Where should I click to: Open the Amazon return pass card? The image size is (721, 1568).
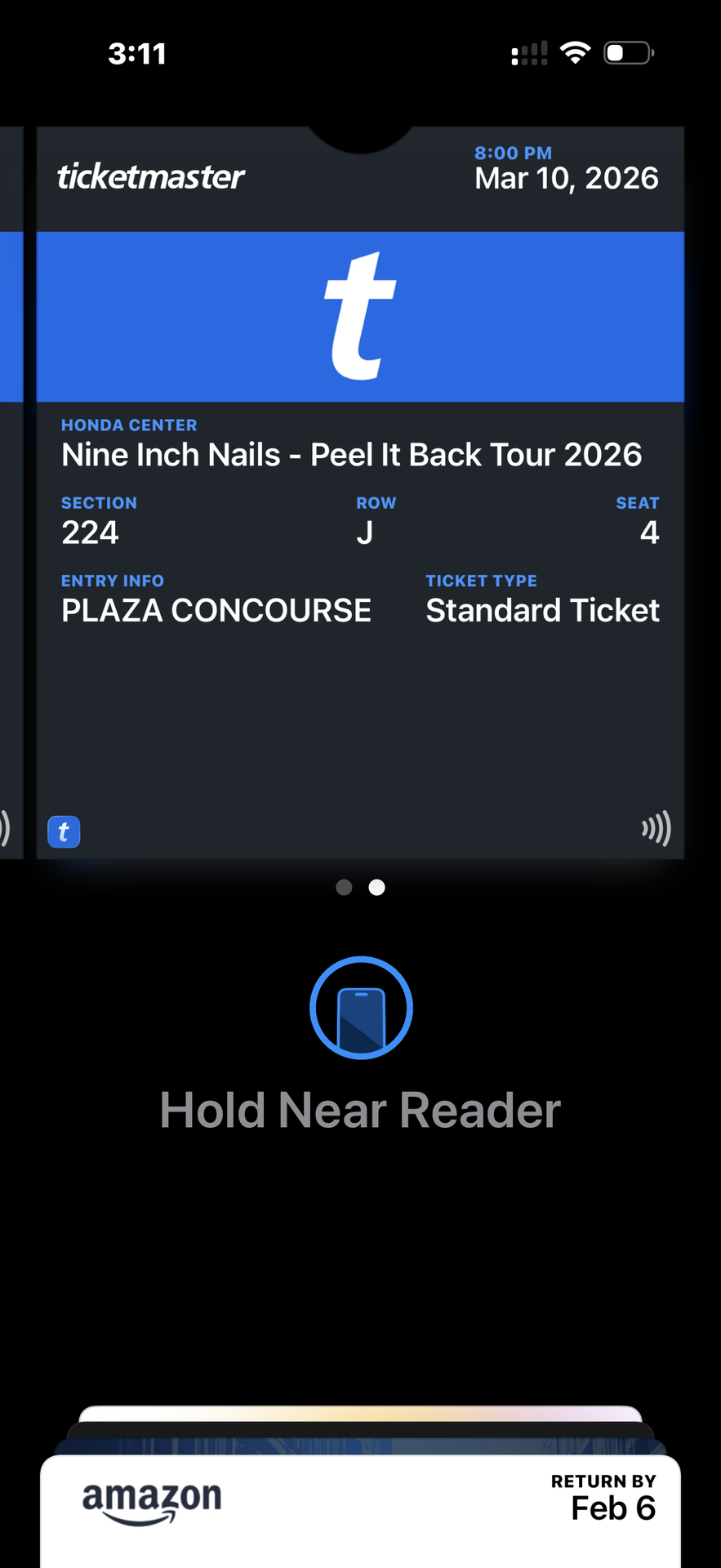coord(360,1509)
